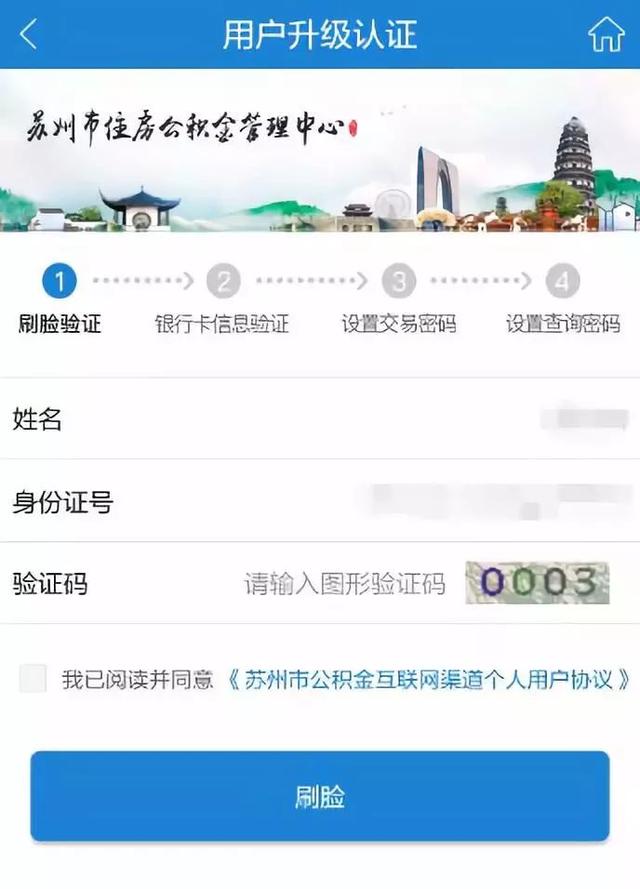The width and height of the screenshot is (640, 889).
Task: Refresh the captcha image 0003
Action: click(x=537, y=583)
